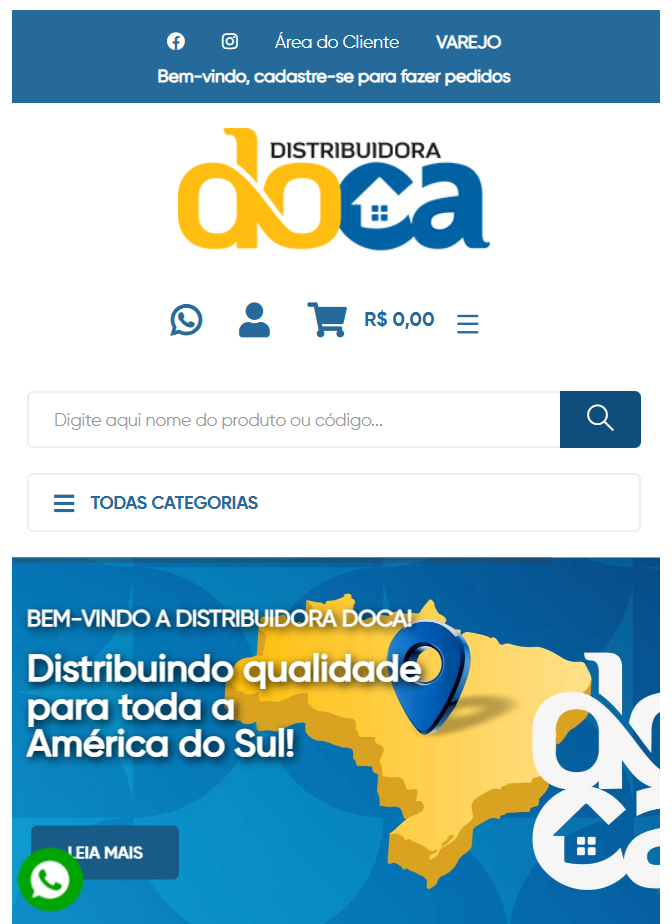The image size is (672, 924).
Task: View the shopping cart
Action: [x=326, y=320]
